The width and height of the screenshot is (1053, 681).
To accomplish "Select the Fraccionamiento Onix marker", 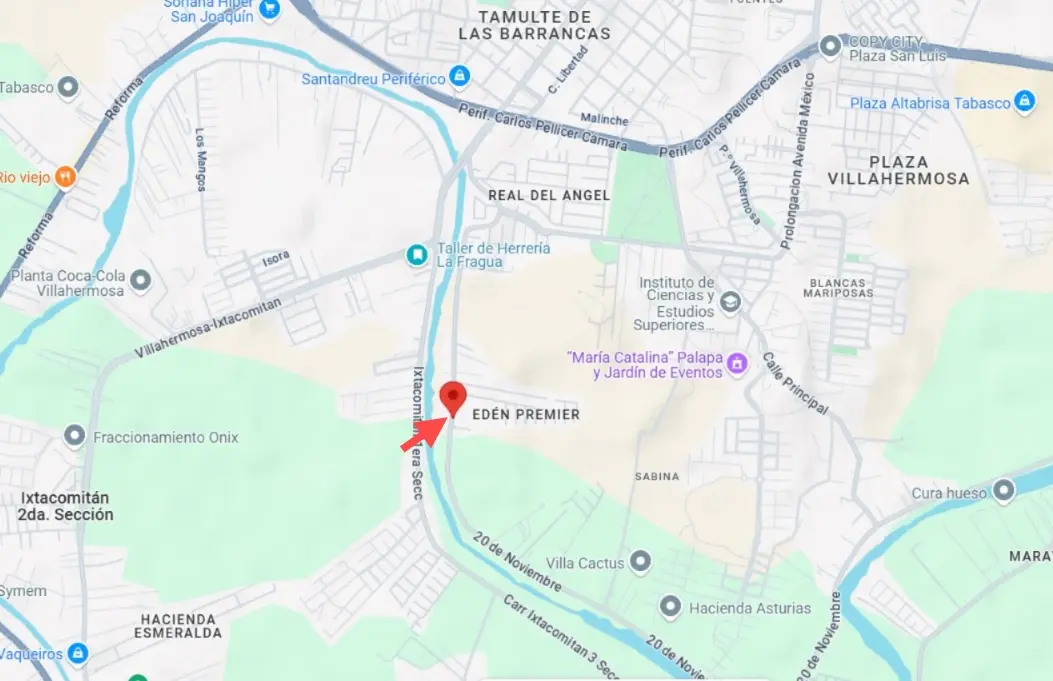I will coord(74,436).
